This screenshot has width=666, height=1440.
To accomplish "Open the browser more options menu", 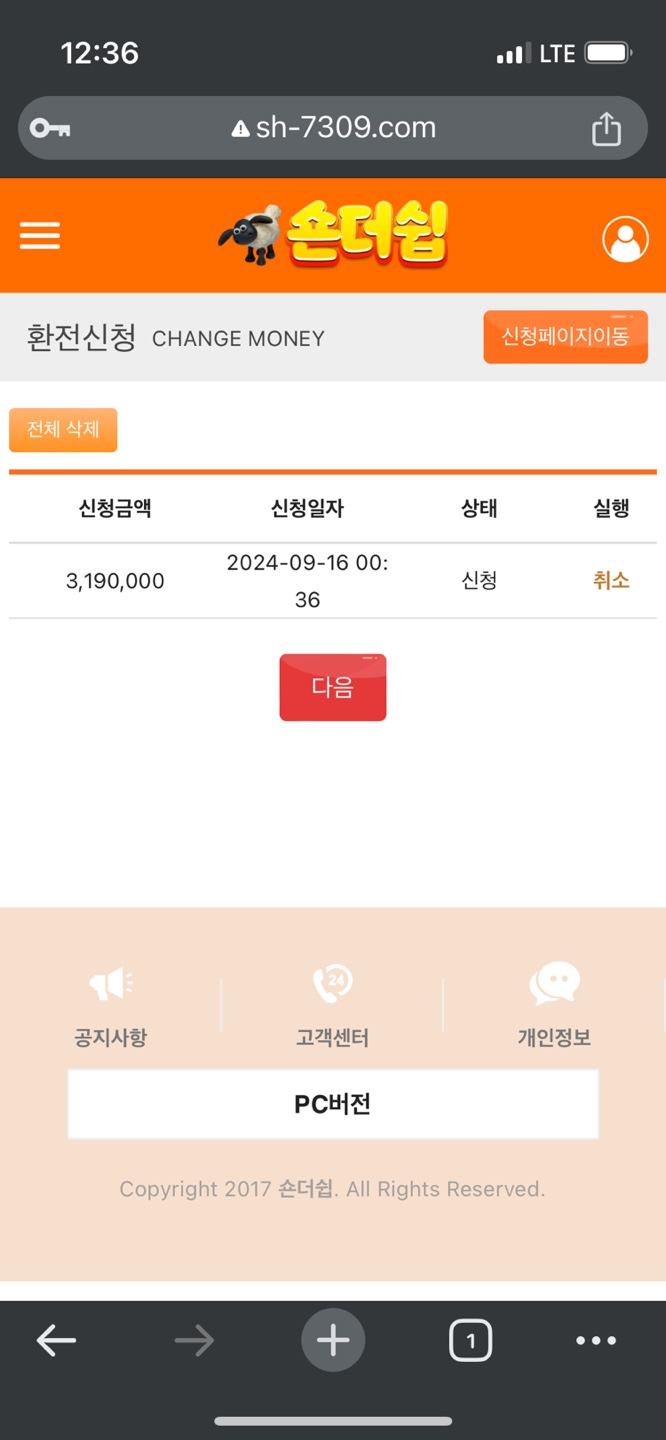I will tap(596, 1340).
